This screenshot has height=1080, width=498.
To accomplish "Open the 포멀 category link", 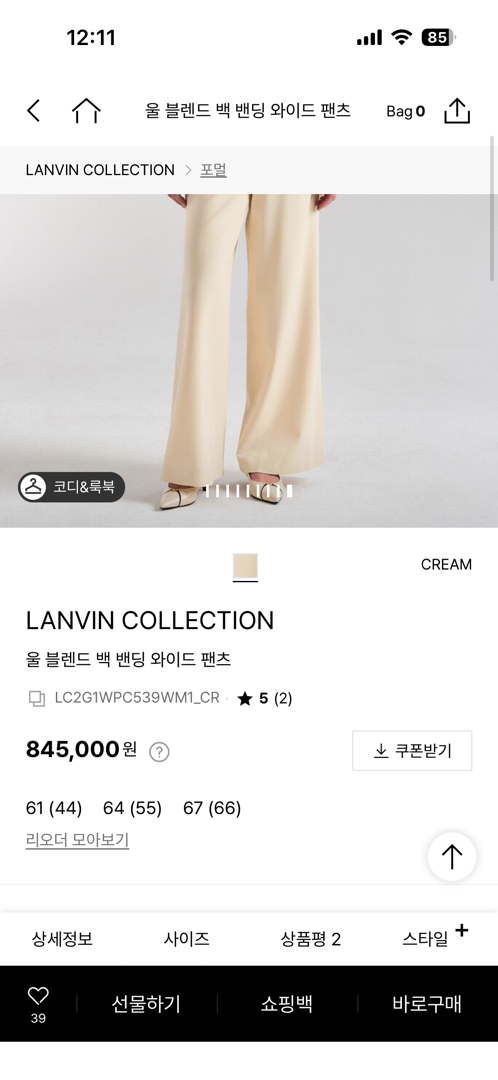I will (x=214, y=170).
